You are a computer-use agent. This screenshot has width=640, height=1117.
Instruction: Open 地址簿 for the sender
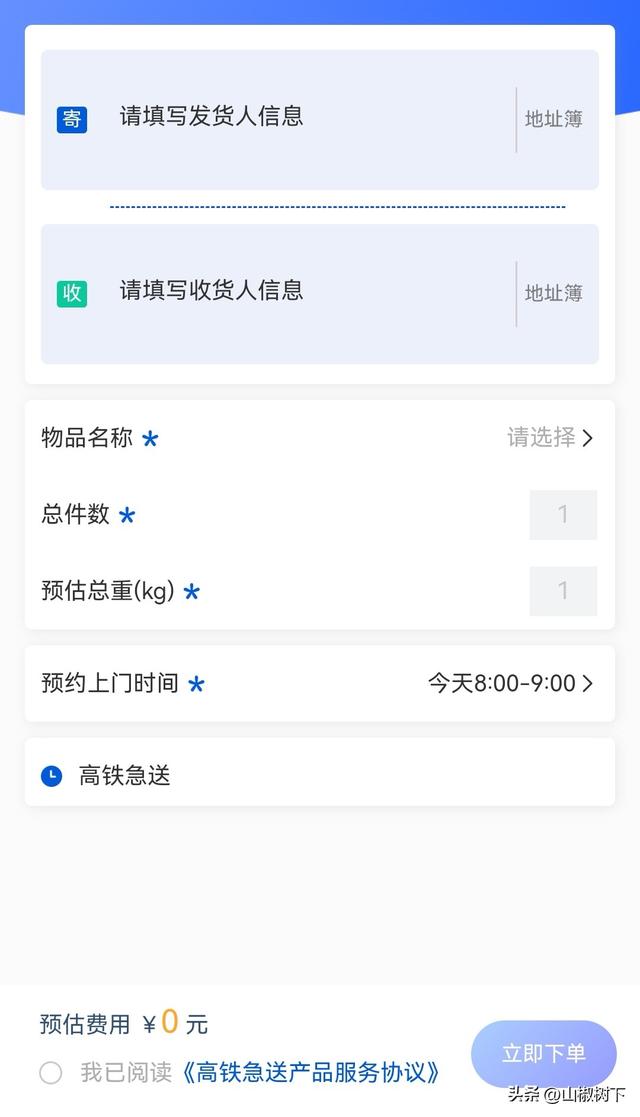coord(554,119)
